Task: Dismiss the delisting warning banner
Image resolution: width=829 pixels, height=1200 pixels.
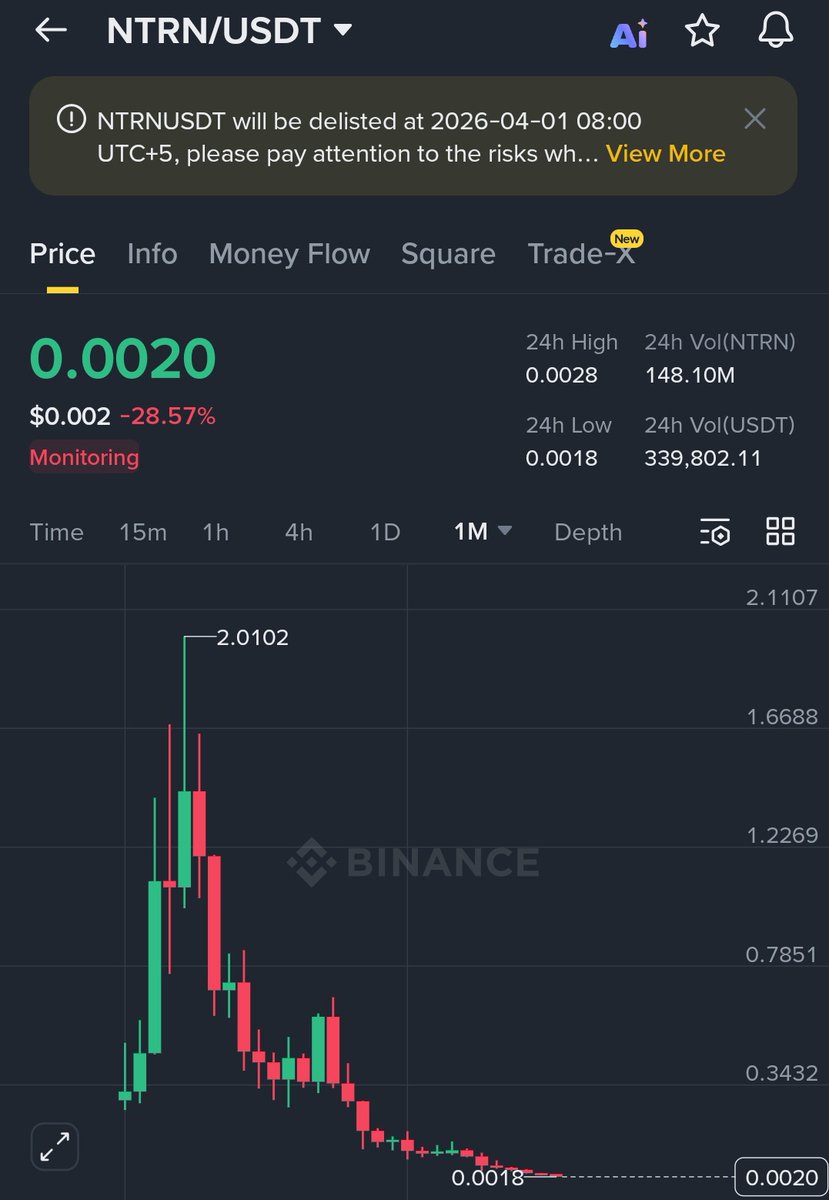Action: pos(755,120)
